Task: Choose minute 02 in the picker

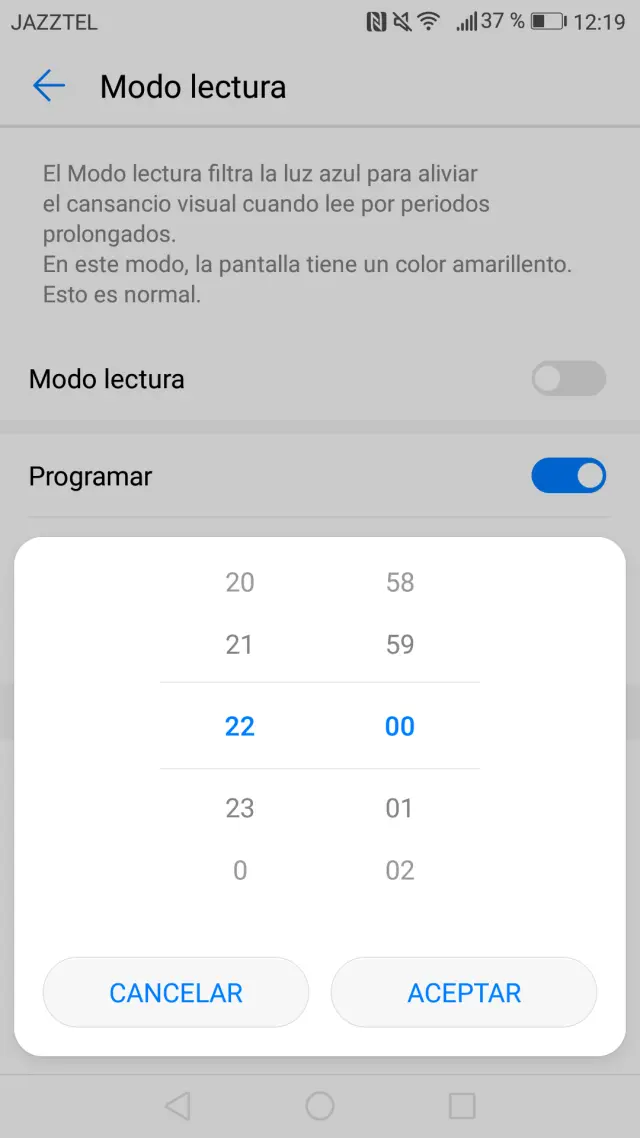Action: pyautogui.click(x=400, y=870)
